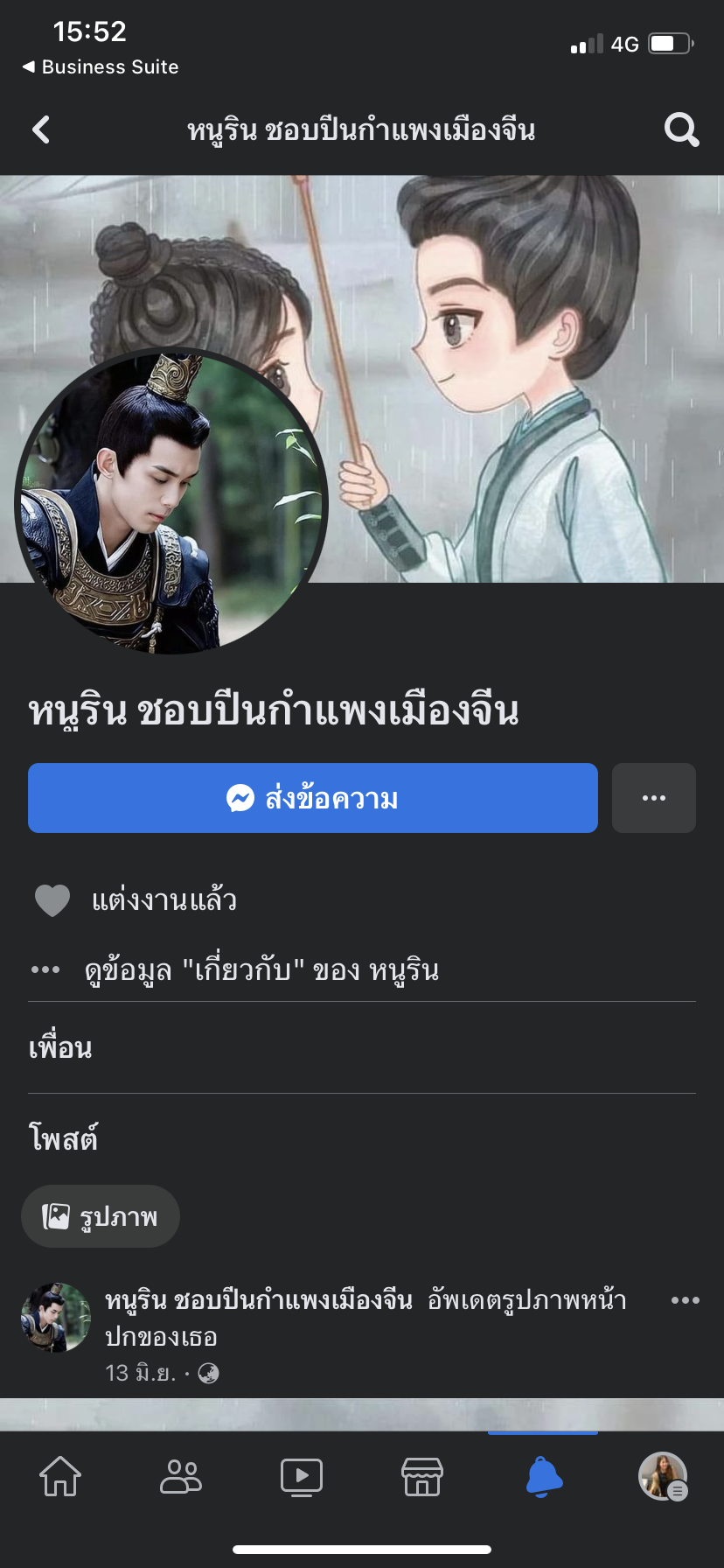Go back using the top-left arrow
The image size is (724, 1568).
(x=41, y=130)
